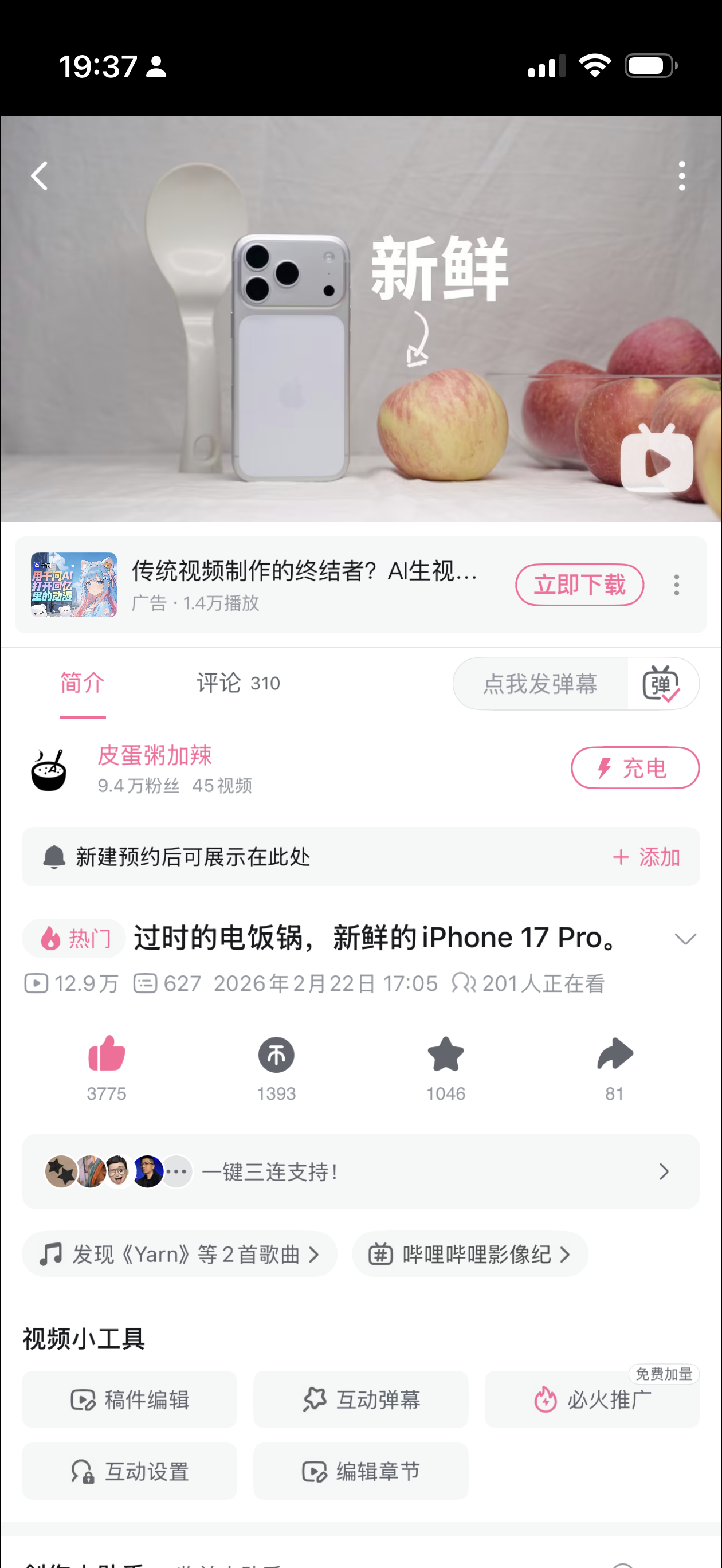The width and height of the screenshot is (722, 1568).
Task: Switch to the 评论 tab
Action: 237,683
